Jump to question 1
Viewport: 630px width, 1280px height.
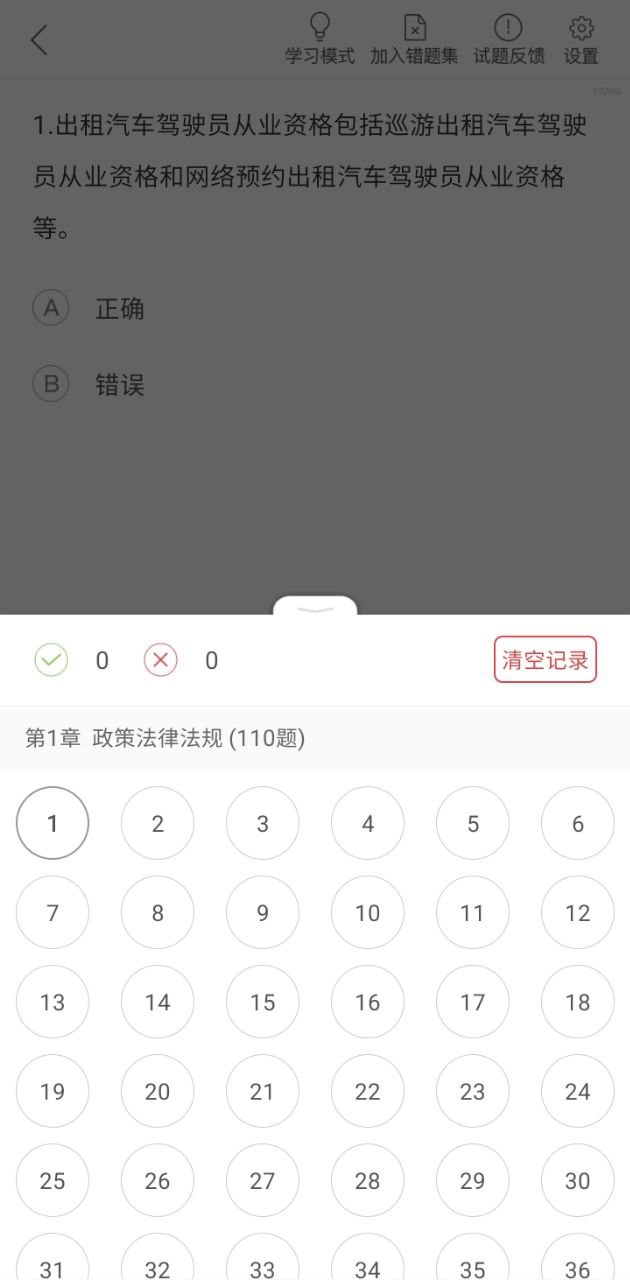click(x=53, y=824)
